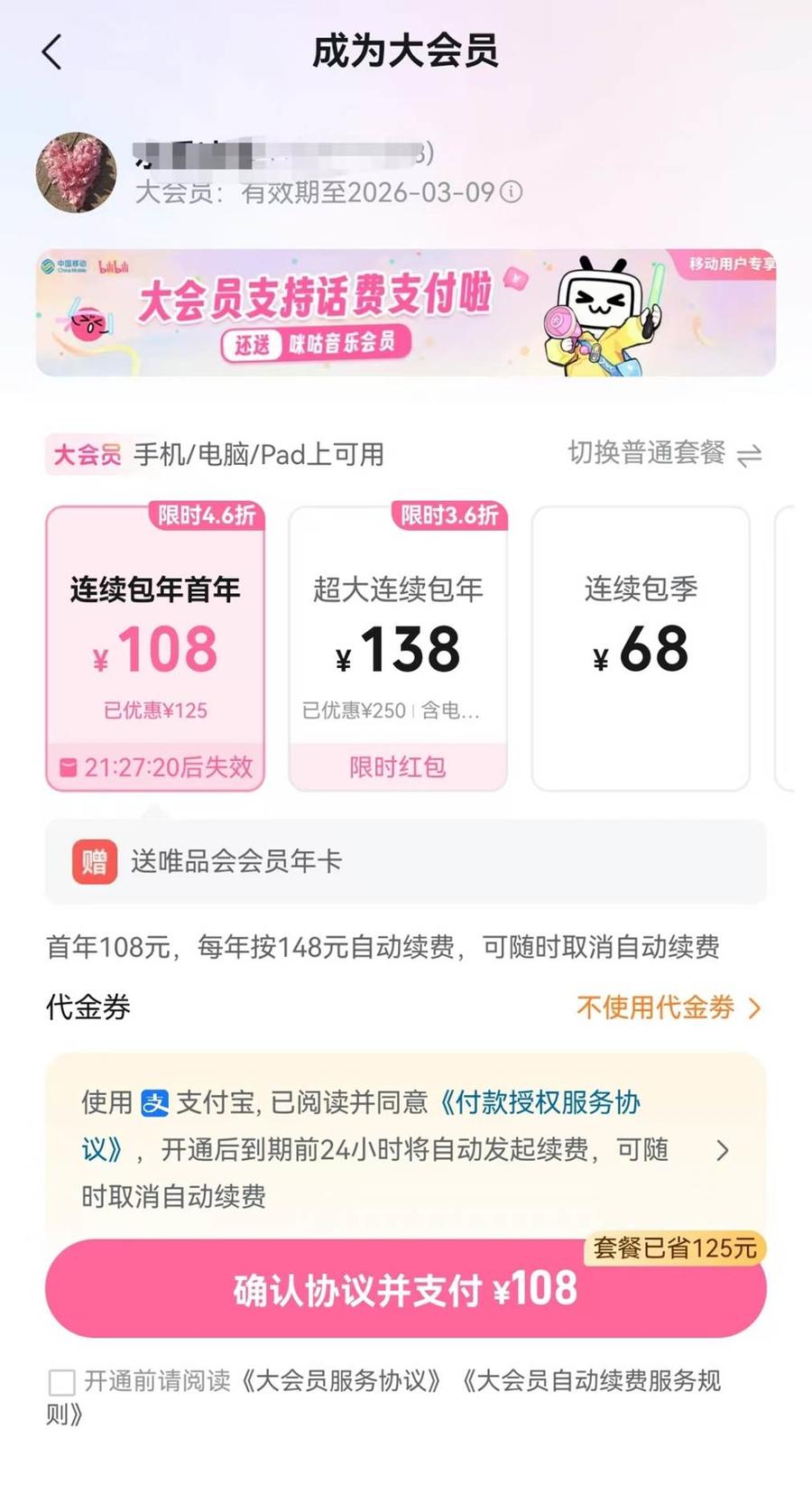Image resolution: width=812 pixels, height=1494 pixels.
Task: Expand the 支付宝 payment method chevron
Action: point(722,1150)
